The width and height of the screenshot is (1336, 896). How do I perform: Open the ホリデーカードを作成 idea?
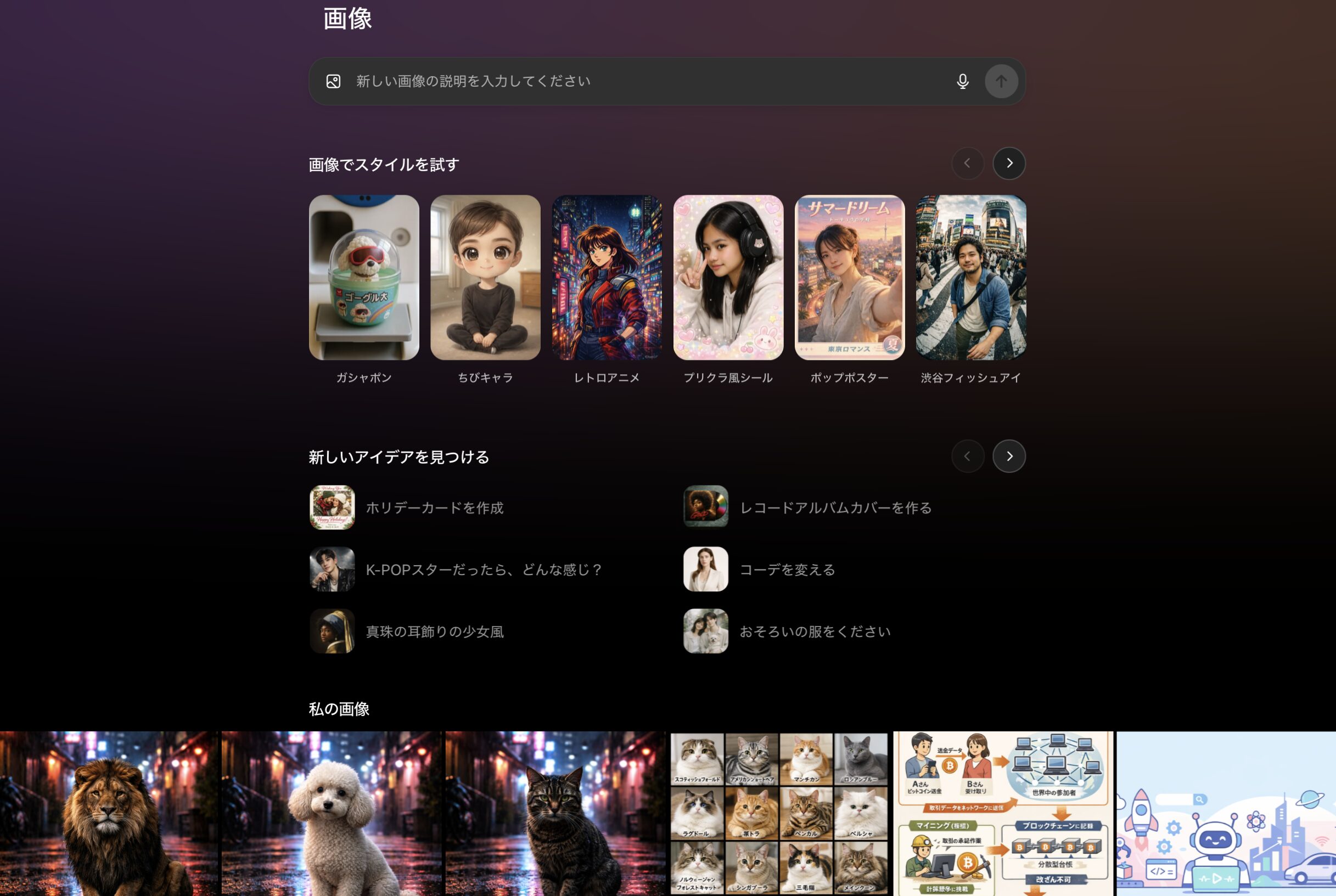coord(435,508)
